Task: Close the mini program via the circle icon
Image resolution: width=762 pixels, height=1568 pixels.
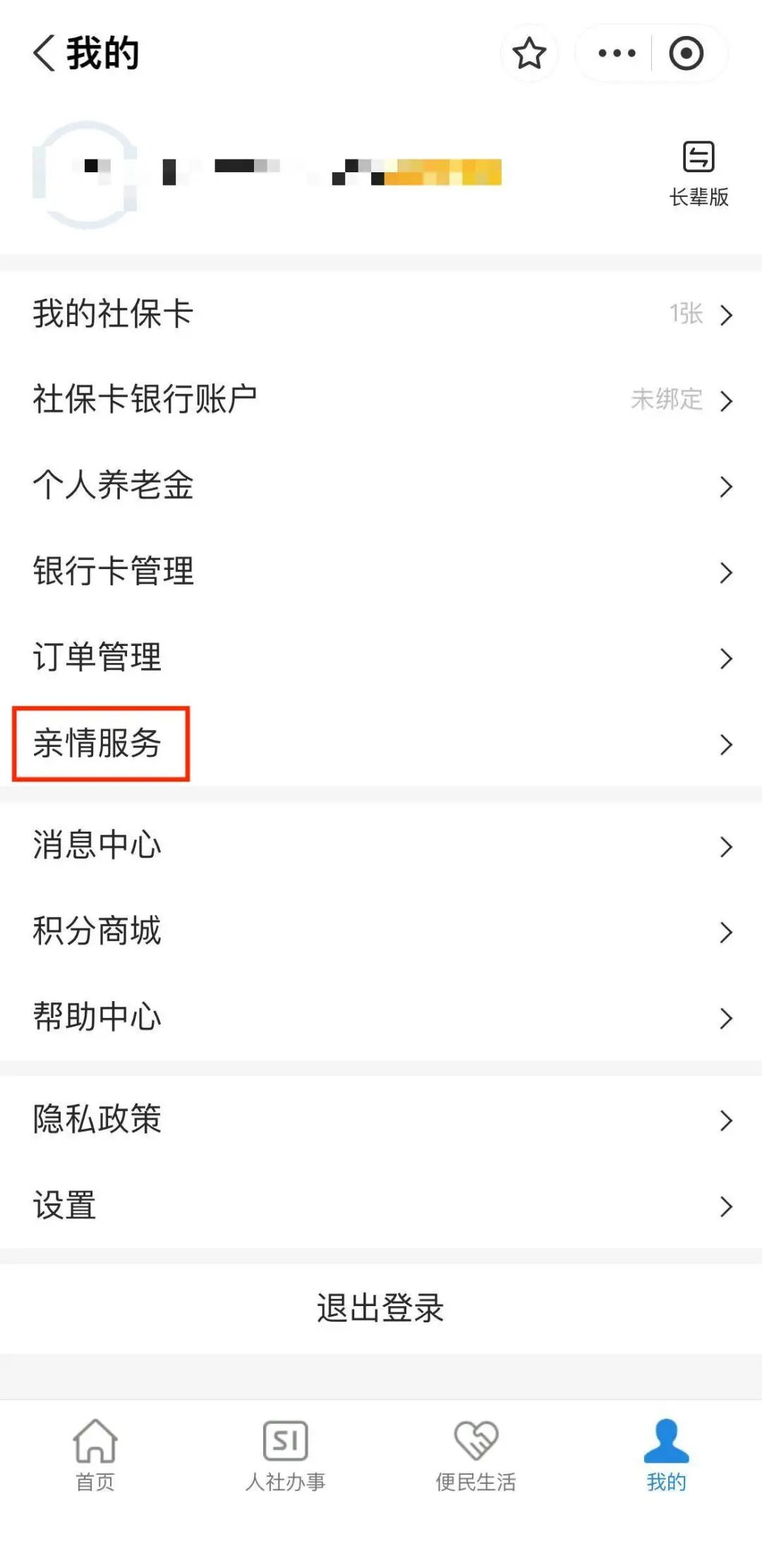Action: 686,54
